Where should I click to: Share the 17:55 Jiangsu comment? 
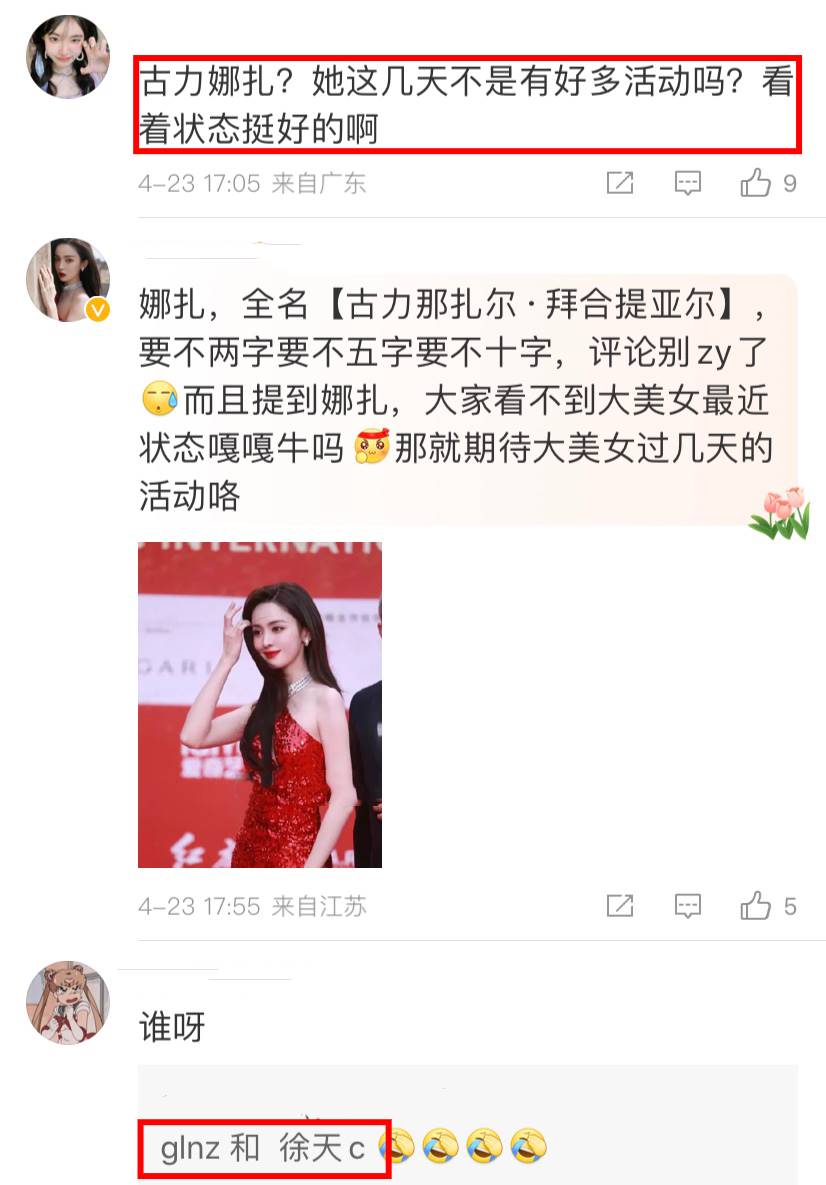tap(620, 906)
